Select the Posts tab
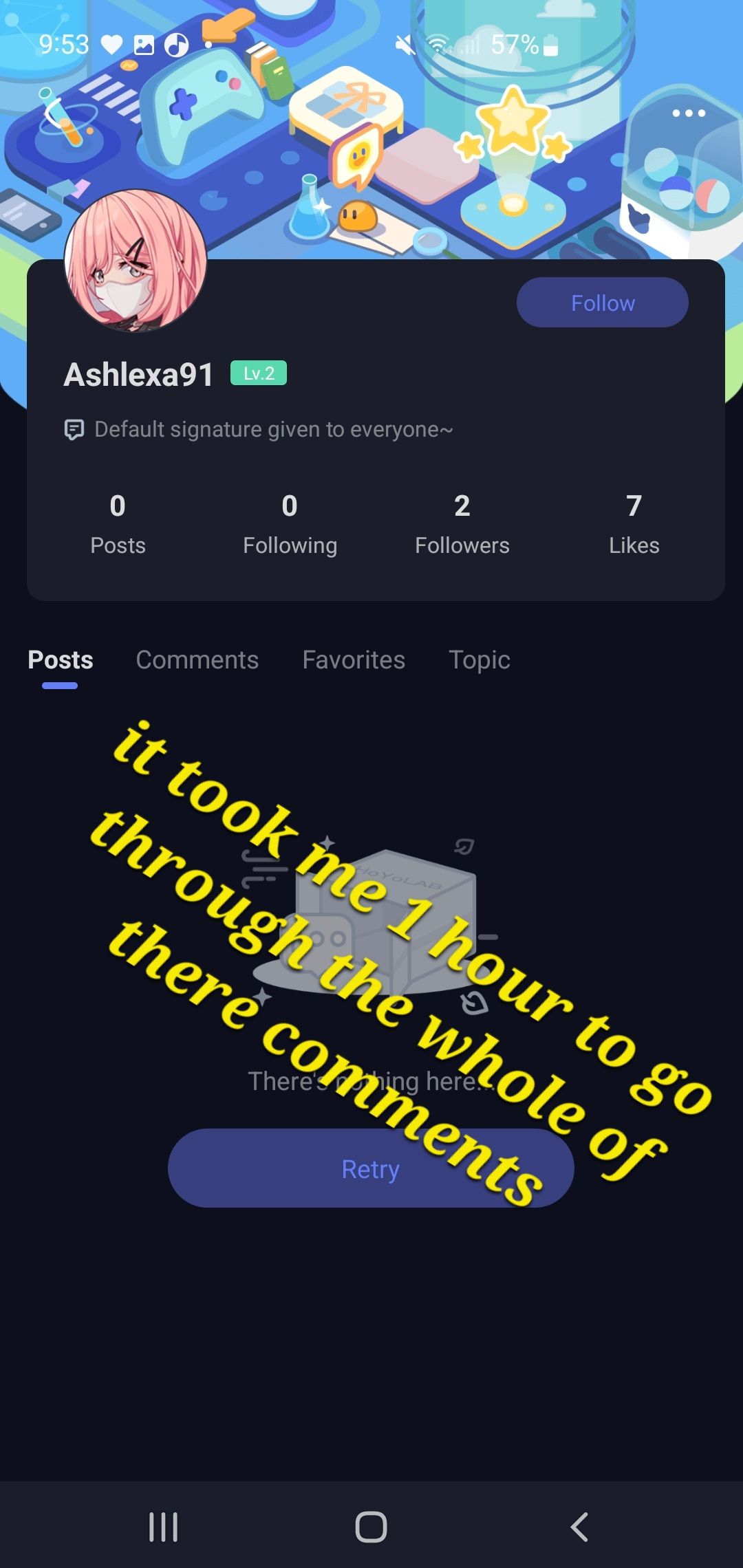This screenshot has width=743, height=1568. [61, 660]
